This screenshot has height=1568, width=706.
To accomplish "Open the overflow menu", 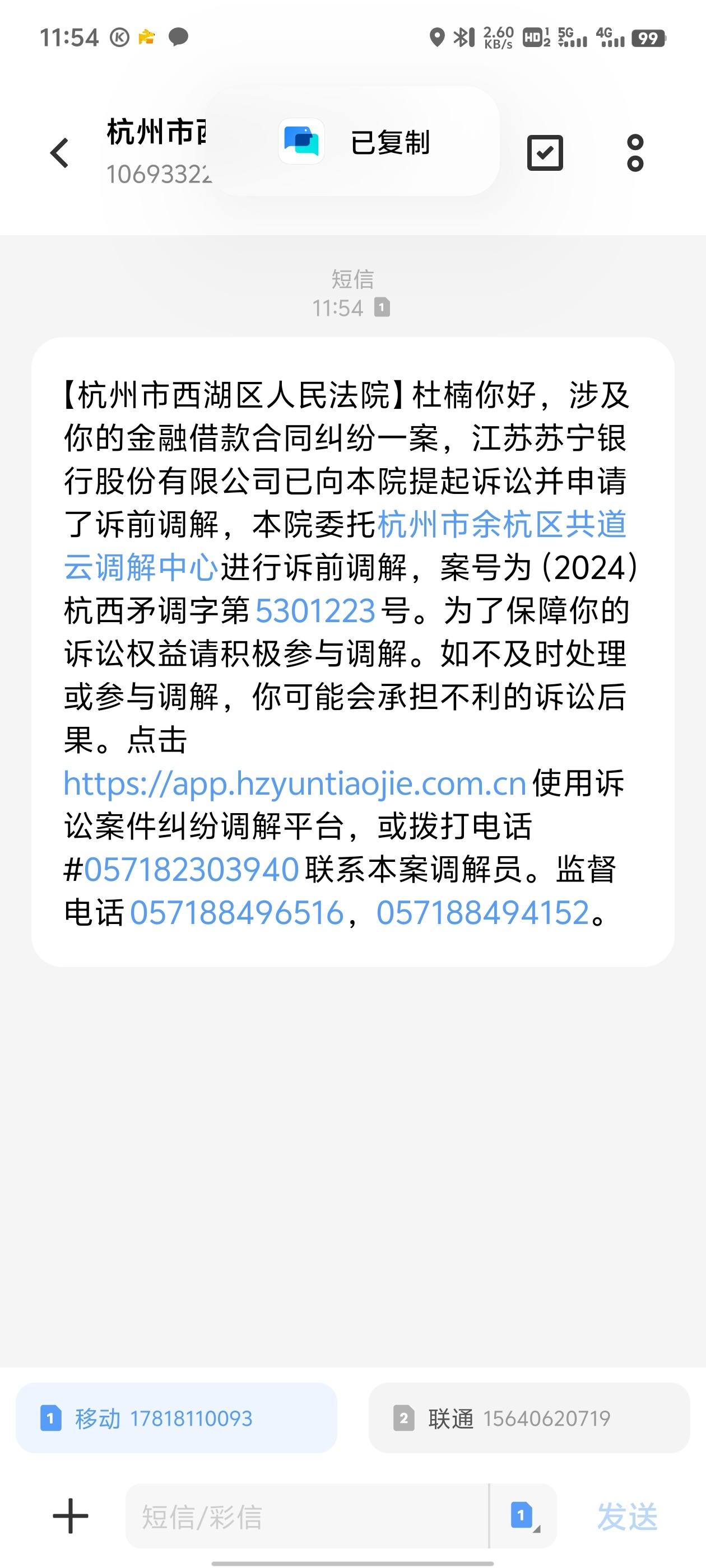I will coord(635,153).
